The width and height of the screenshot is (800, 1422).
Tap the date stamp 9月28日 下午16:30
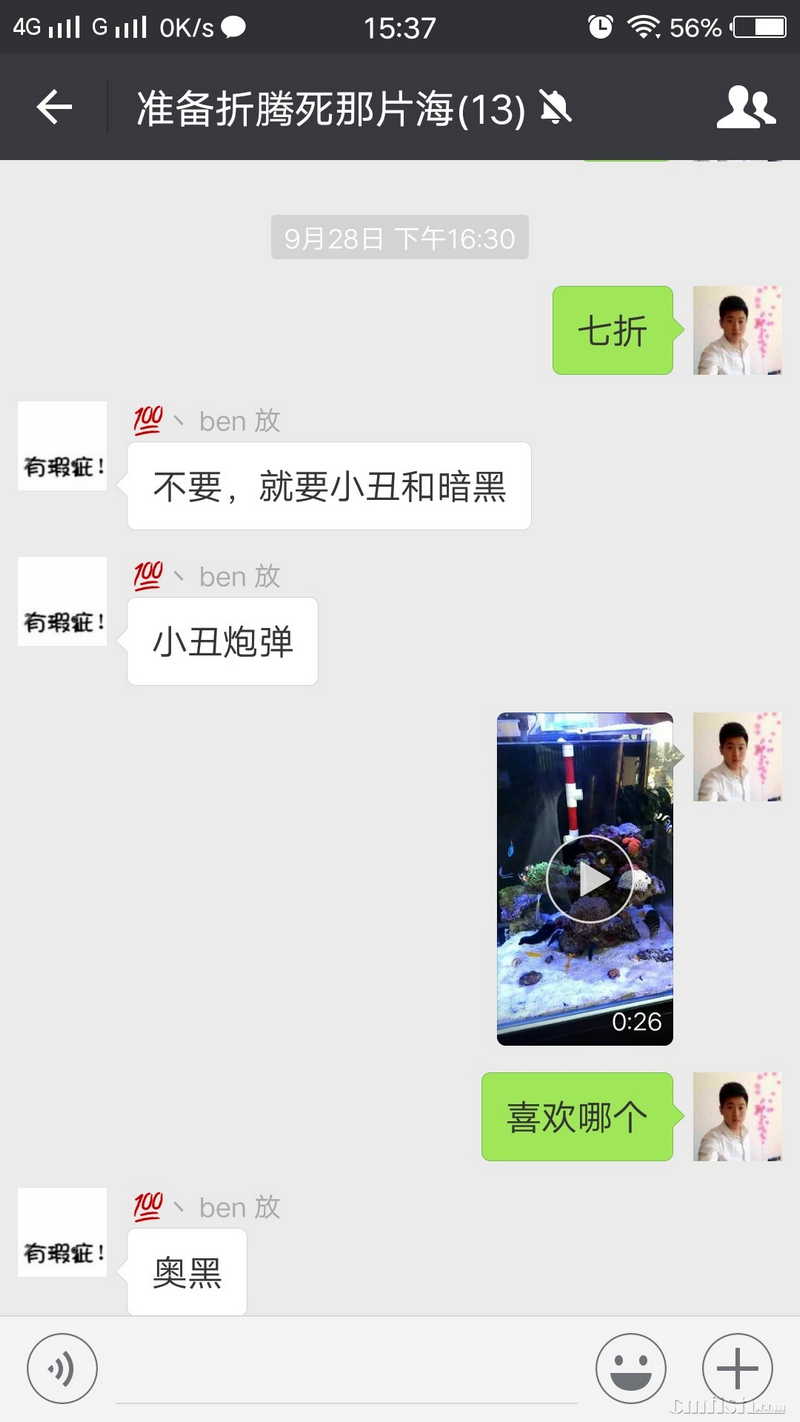[x=399, y=238]
